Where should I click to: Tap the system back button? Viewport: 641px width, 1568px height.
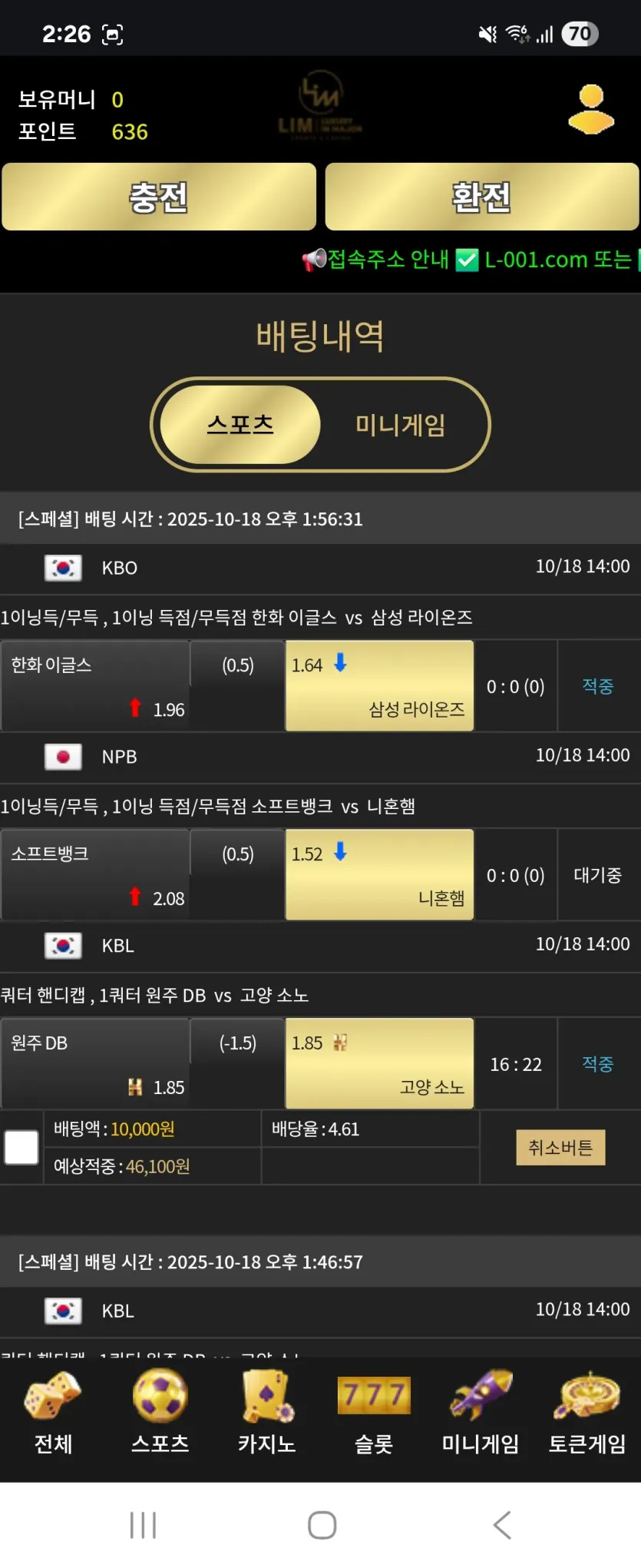click(502, 1525)
